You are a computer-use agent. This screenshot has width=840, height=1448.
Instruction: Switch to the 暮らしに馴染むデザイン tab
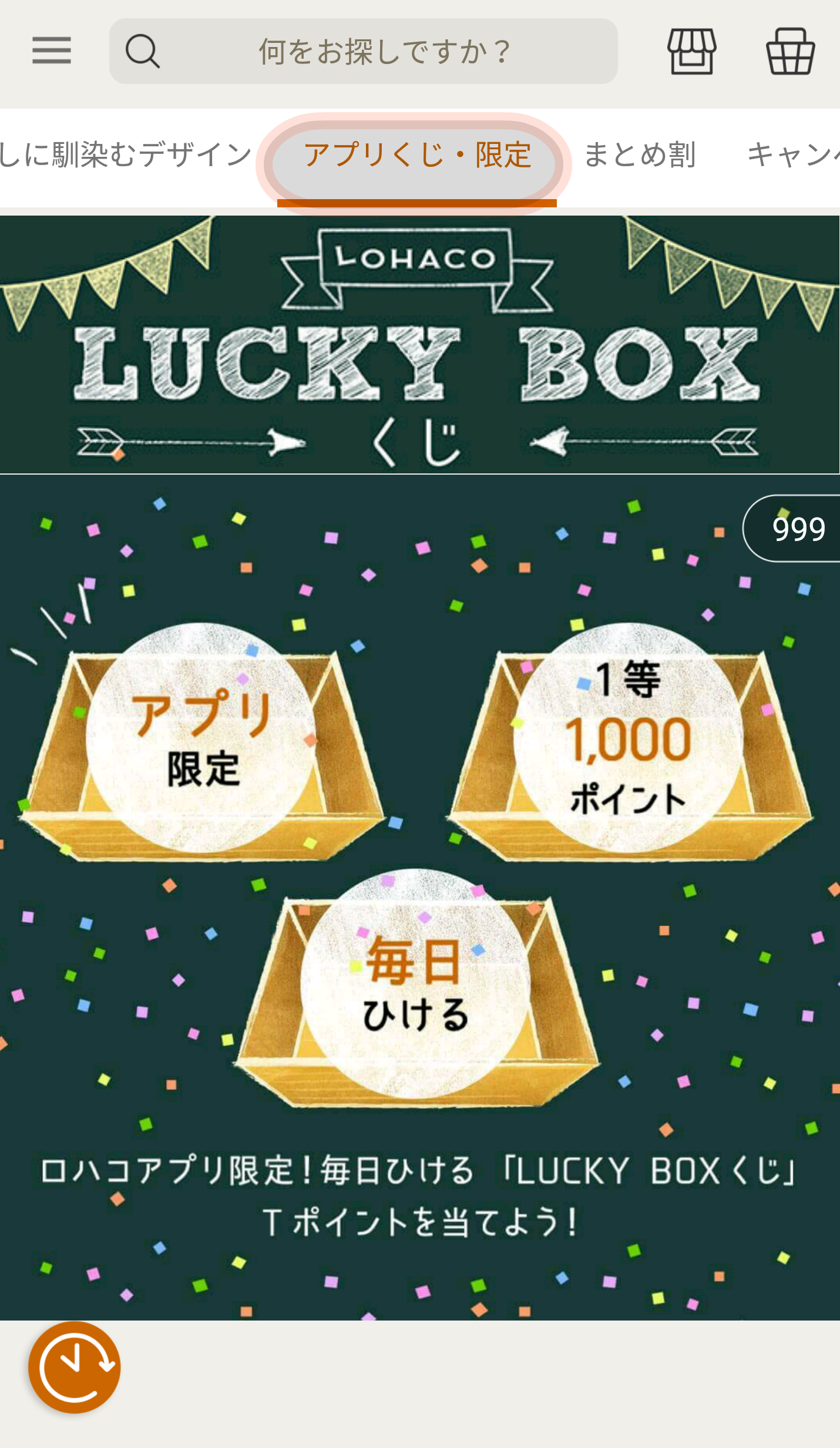click(126, 155)
